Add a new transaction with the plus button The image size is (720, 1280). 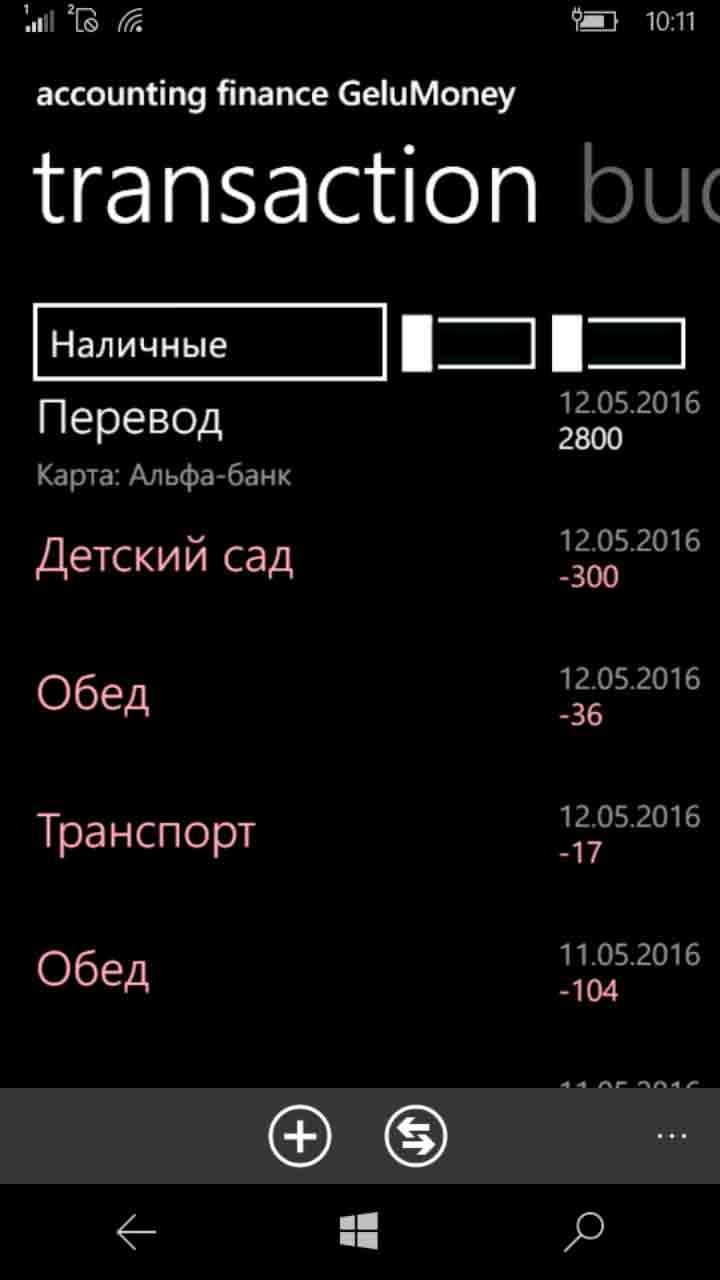pyautogui.click(x=300, y=1136)
